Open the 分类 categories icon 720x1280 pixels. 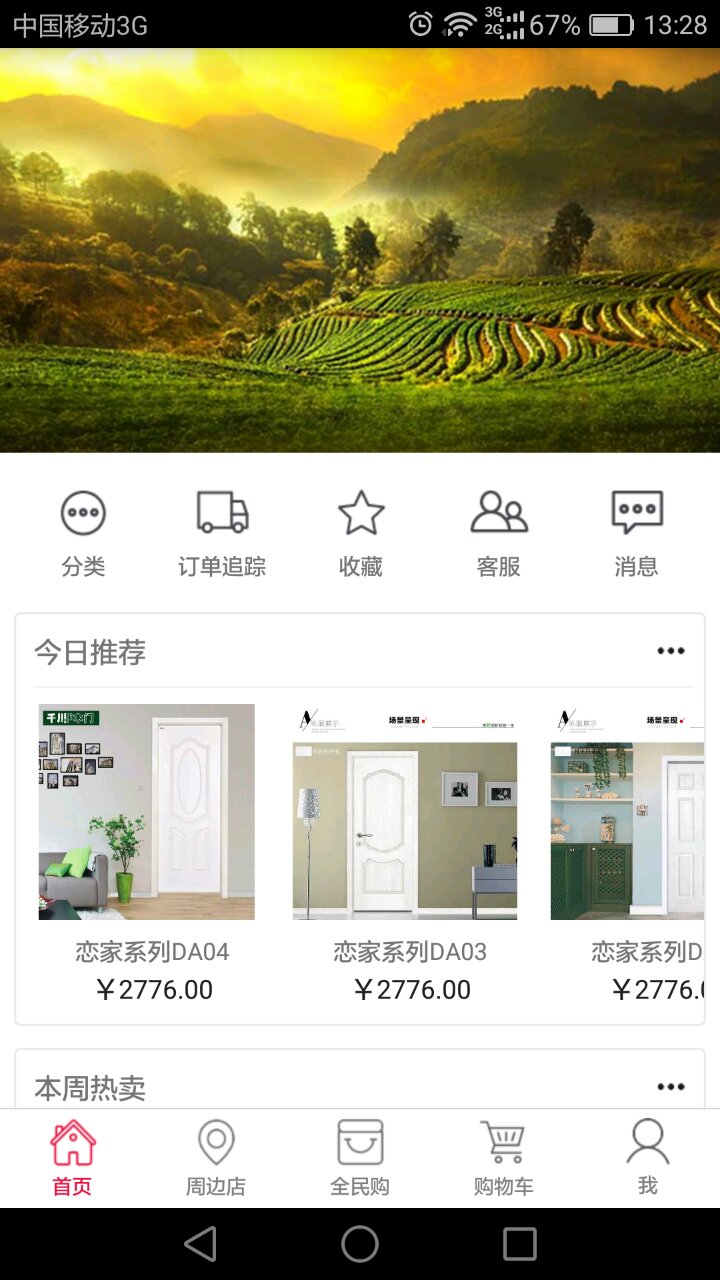[x=83, y=511]
